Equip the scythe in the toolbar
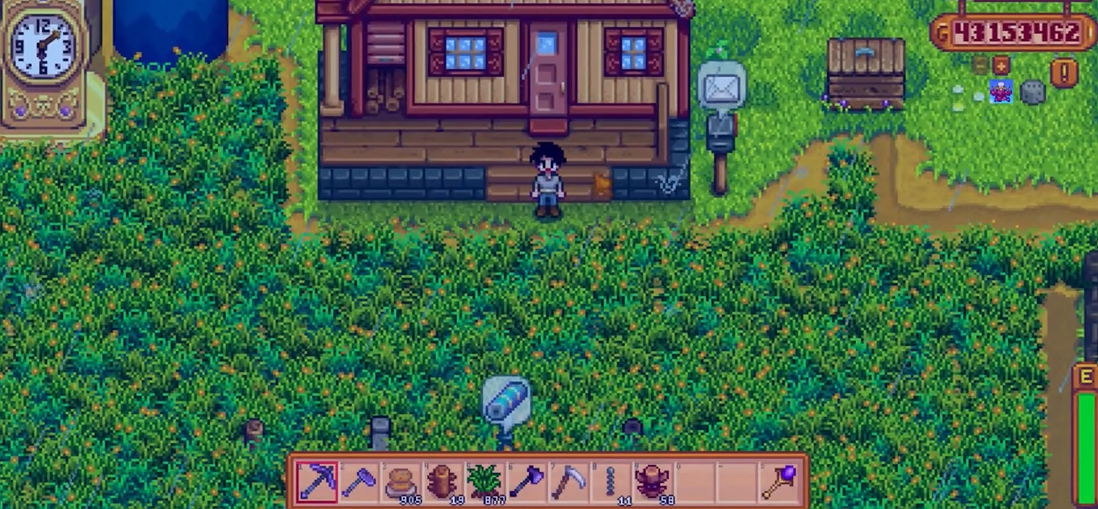The image size is (1098, 509). click(568, 482)
